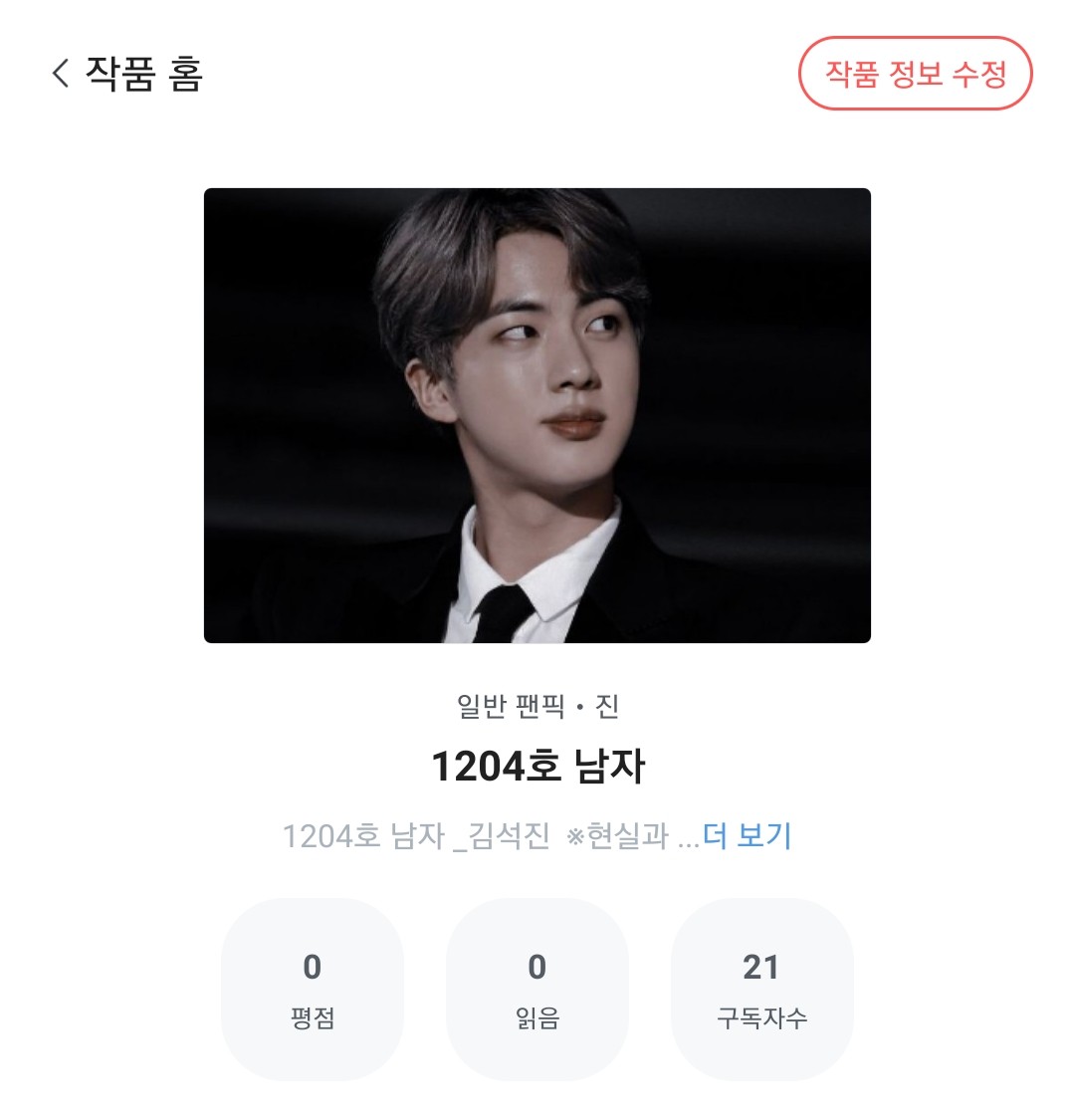Open 작품 정보 수정 to edit details

[x=915, y=74]
